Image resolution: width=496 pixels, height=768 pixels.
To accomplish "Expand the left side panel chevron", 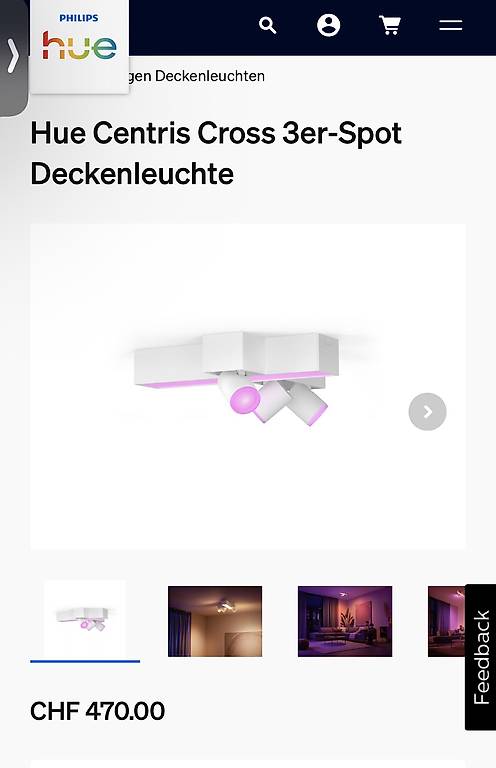I will click(13, 56).
